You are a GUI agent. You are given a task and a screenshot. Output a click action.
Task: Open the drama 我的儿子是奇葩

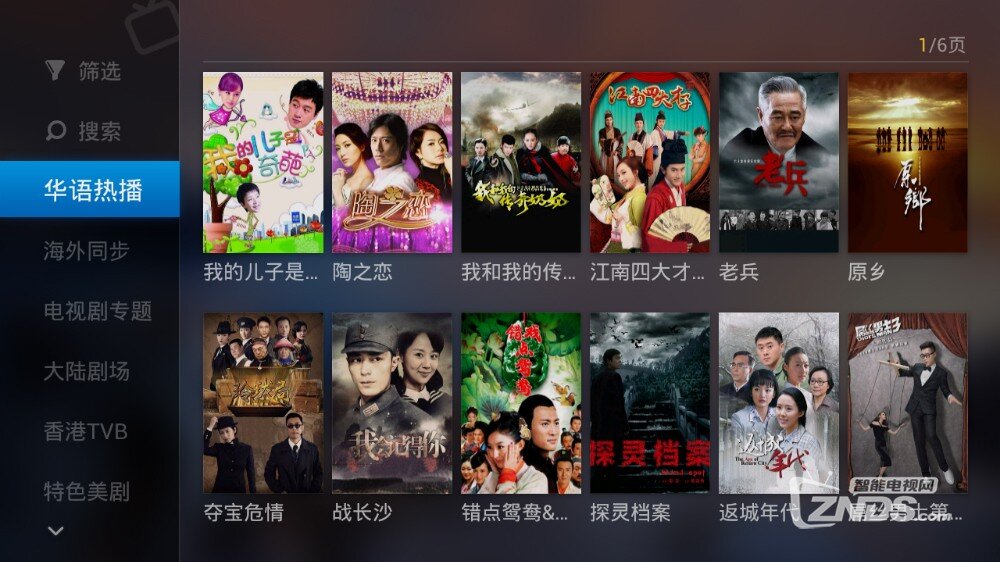(263, 162)
